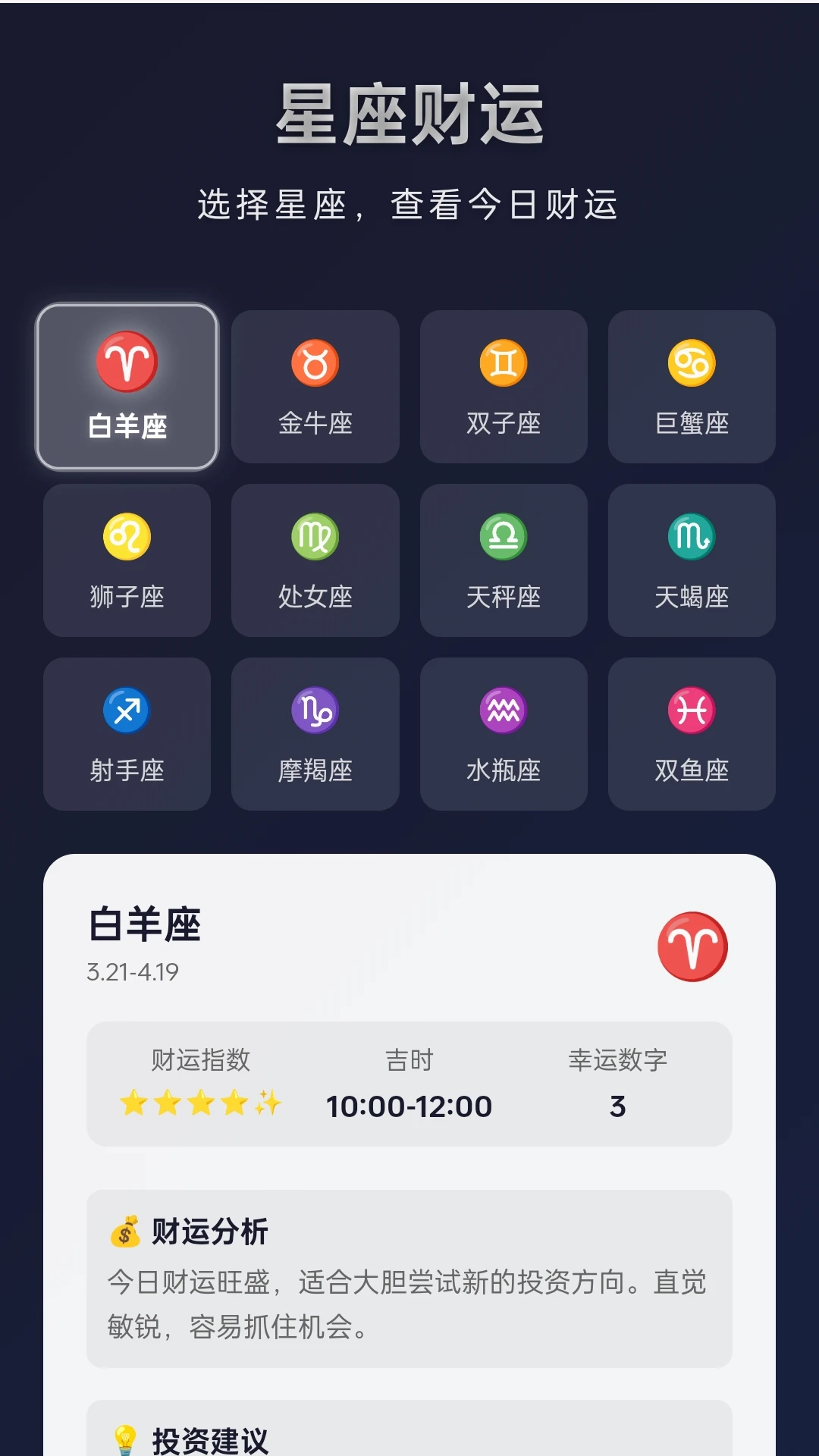Choose the 摩羯座 sign
This screenshot has width=819, height=1456.
[315, 734]
